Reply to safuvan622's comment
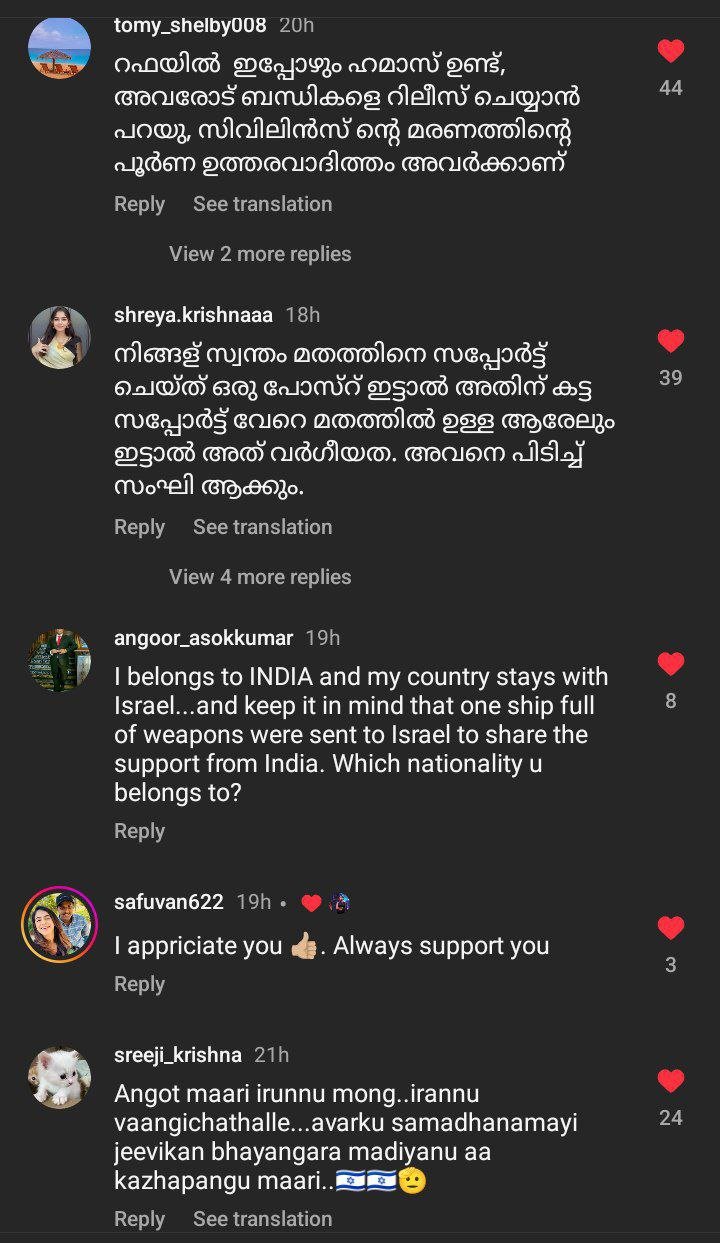720x1243 pixels. (x=139, y=984)
